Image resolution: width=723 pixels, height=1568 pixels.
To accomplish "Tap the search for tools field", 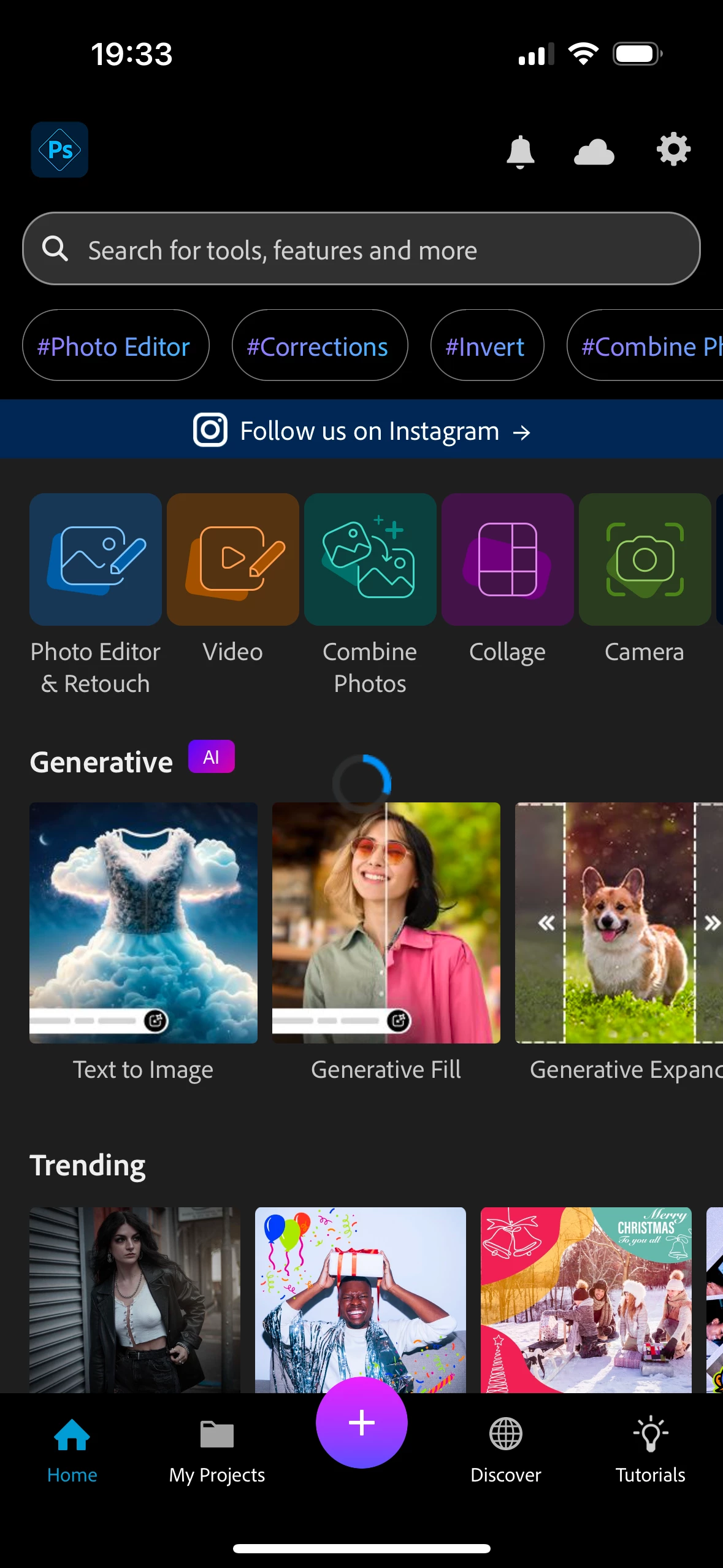I will (x=361, y=249).
